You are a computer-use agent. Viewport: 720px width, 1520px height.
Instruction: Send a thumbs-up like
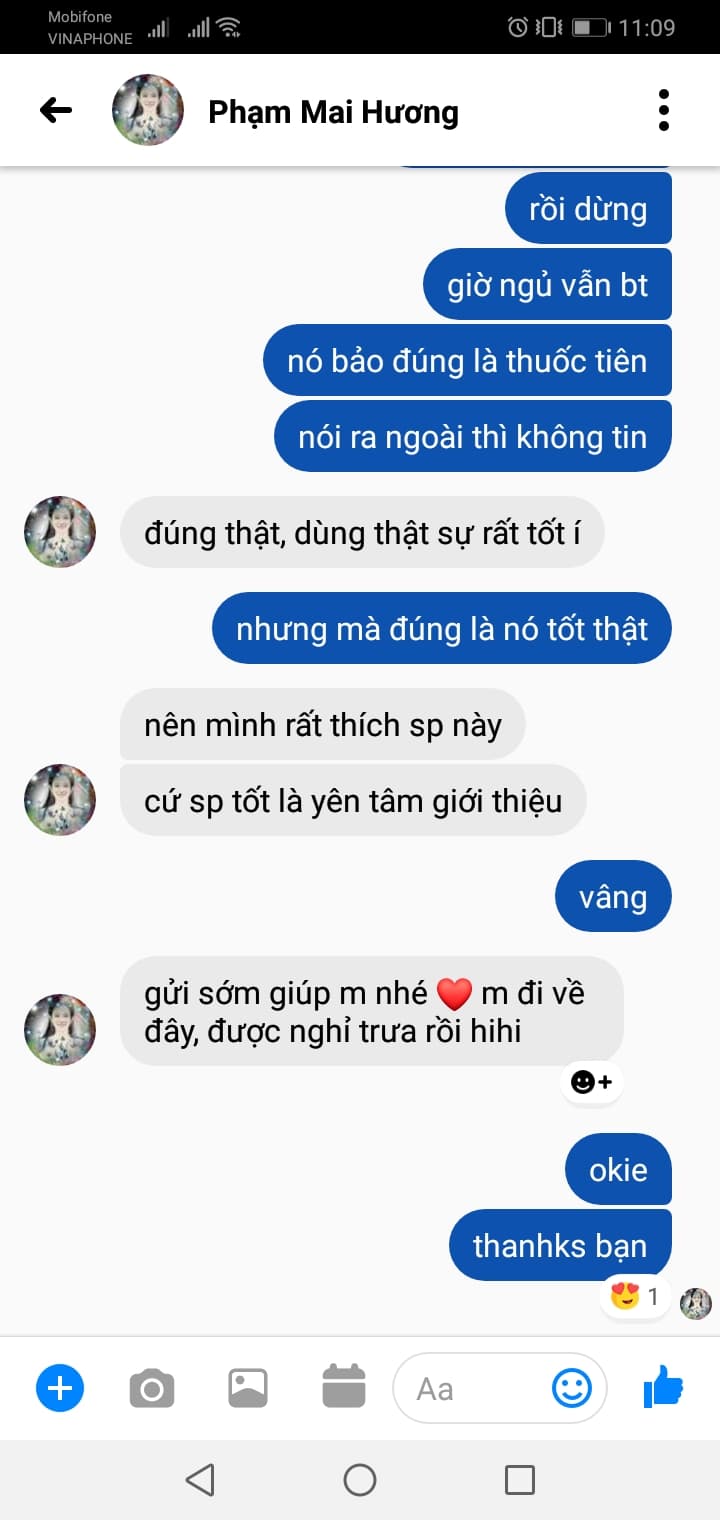(x=664, y=1388)
